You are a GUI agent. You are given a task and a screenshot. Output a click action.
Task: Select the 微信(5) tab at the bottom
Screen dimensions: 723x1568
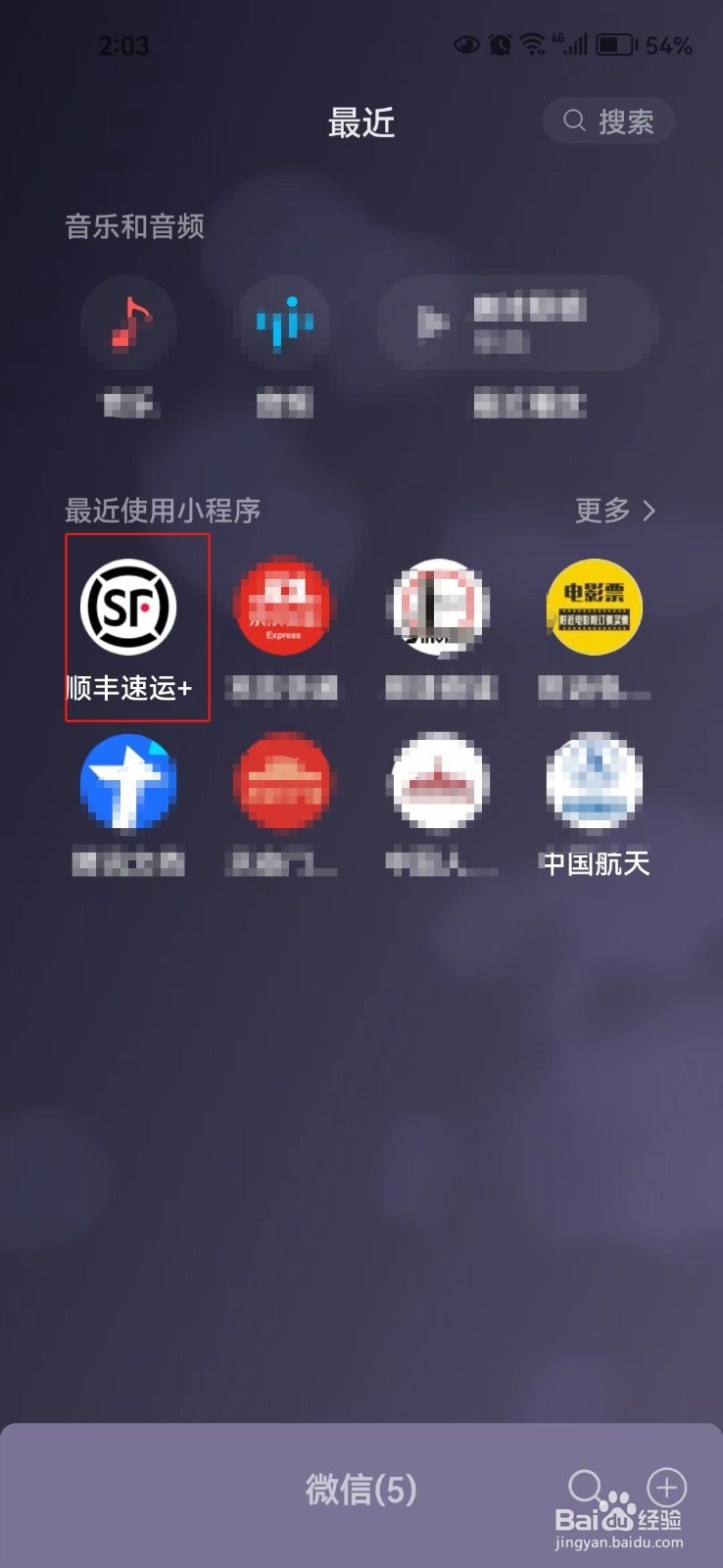click(361, 1492)
